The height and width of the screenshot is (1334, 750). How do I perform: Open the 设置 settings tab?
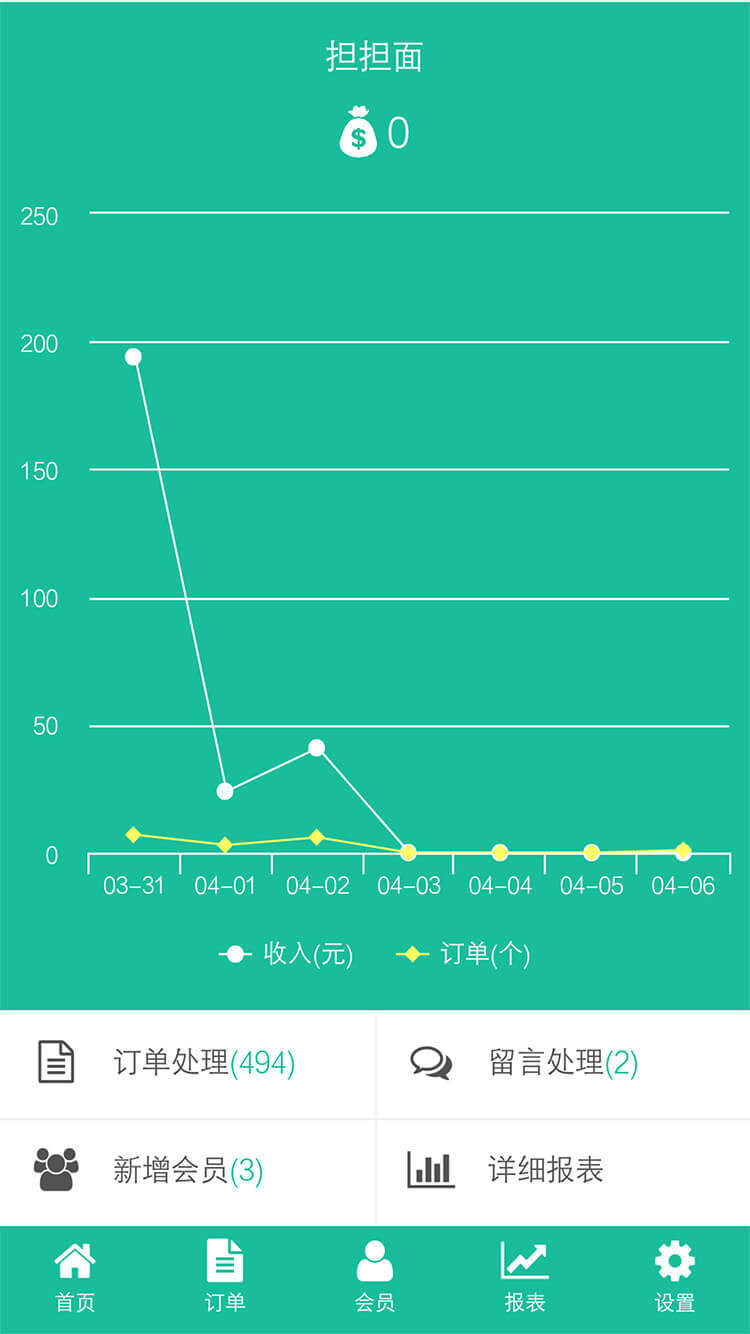tap(675, 1277)
